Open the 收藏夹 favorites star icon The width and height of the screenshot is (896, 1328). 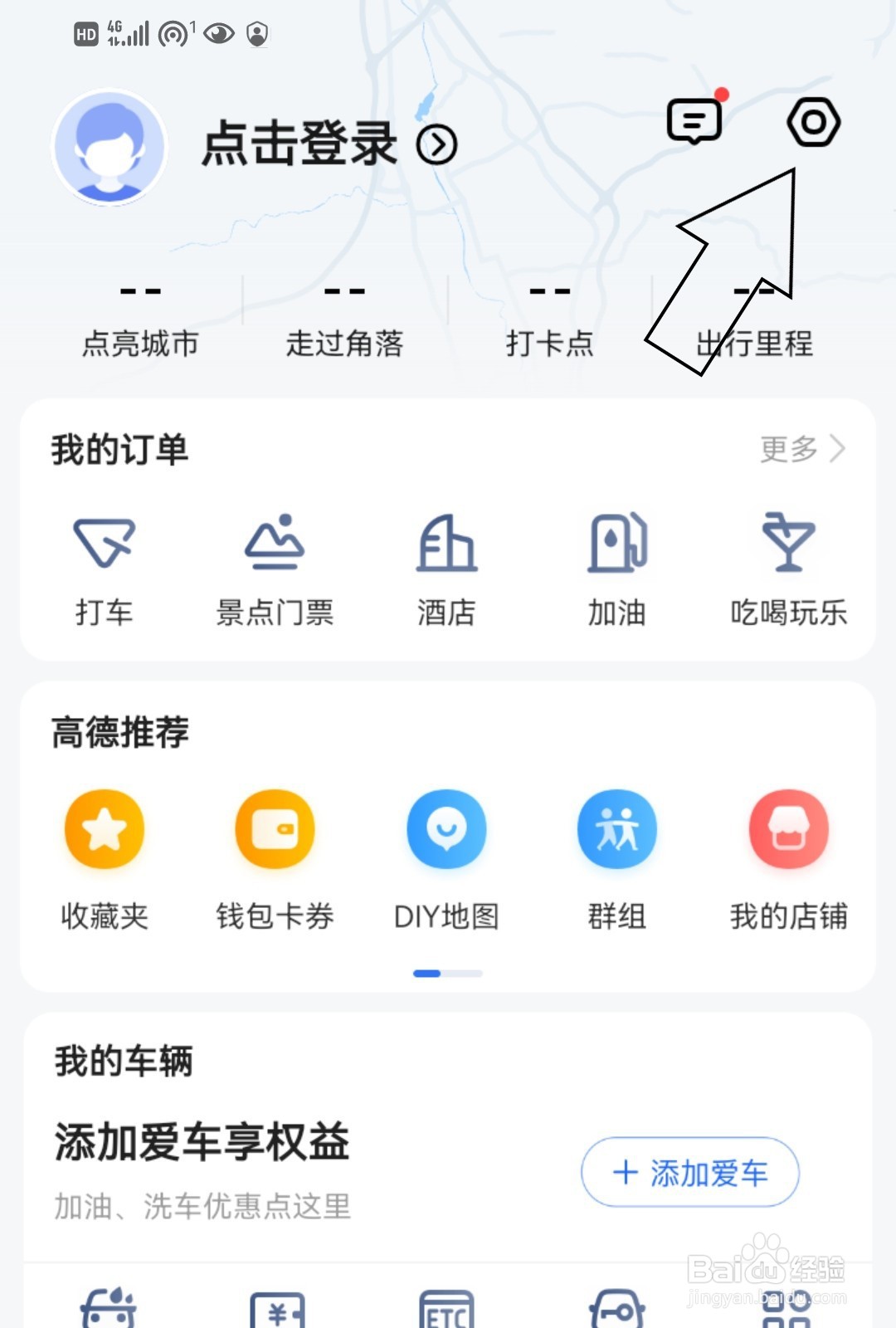(103, 828)
